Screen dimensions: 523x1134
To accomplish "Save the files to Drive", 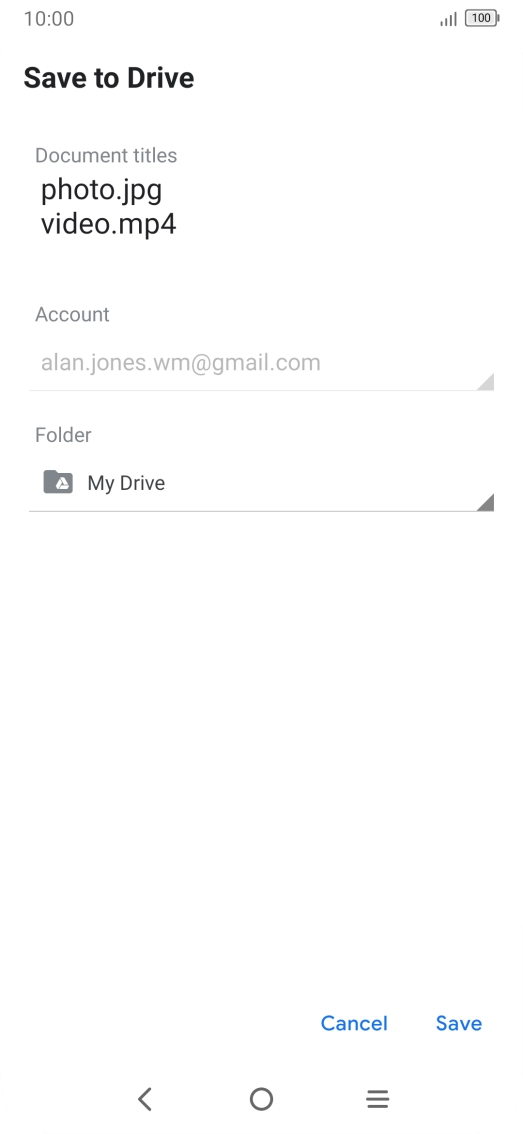I will click(459, 1023).
